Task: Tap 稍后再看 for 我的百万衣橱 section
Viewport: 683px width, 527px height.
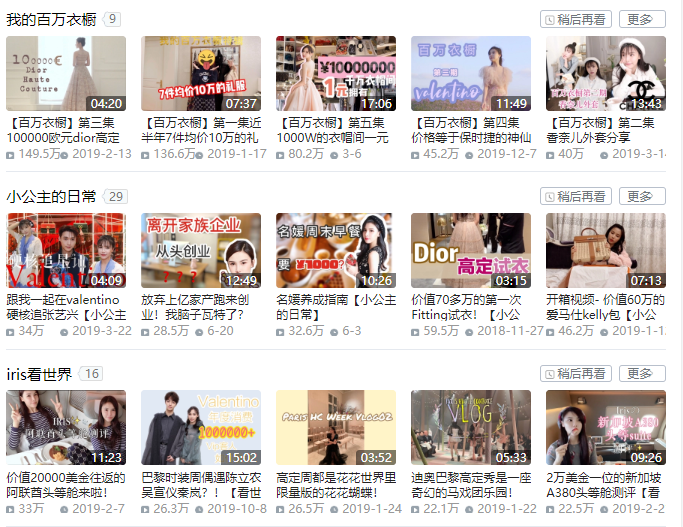Action: 576,19
